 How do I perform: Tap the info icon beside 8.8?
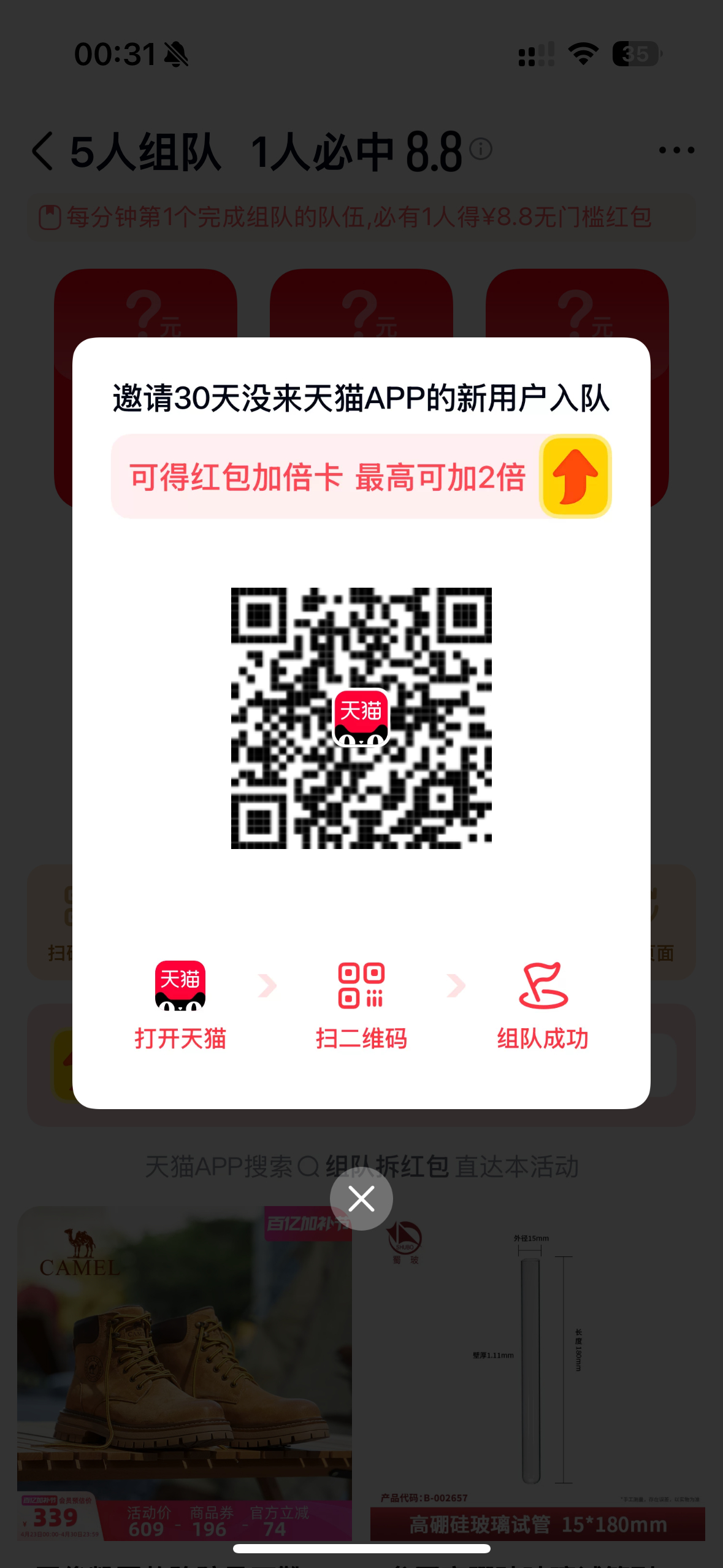pos(481,148)
